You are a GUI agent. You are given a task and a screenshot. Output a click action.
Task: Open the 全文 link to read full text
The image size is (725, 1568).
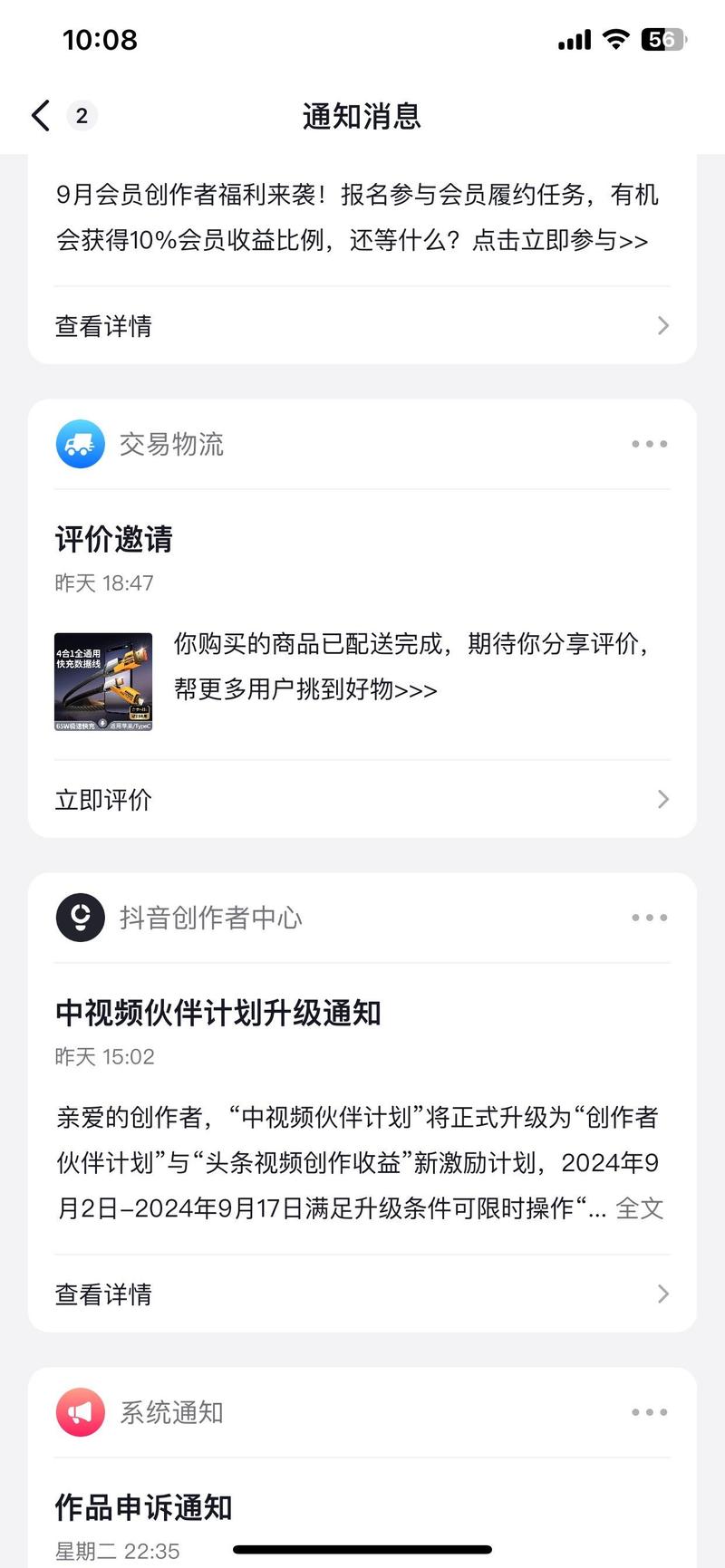click(x=640, y=1207)
